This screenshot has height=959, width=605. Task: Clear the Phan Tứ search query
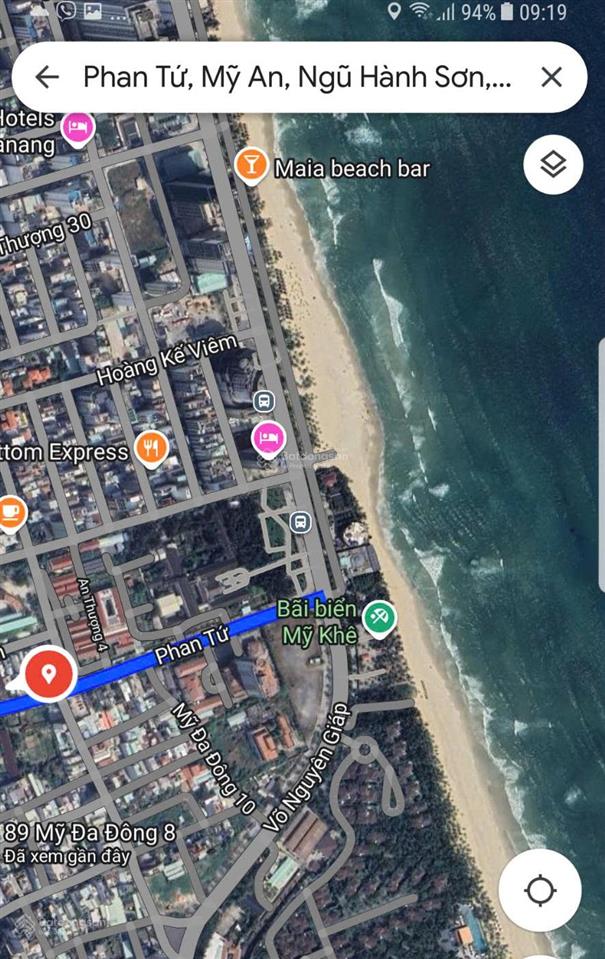pyautogui.click(x=551, y=77)
